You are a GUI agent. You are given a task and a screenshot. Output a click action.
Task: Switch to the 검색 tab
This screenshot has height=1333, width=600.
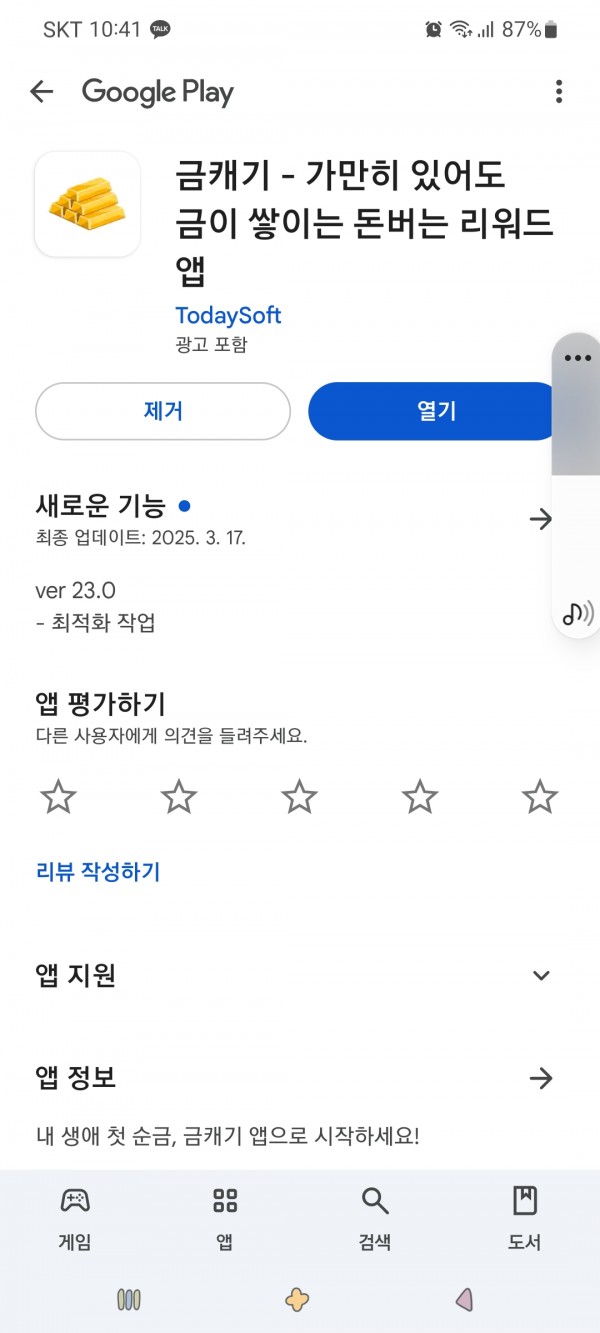375,1218
